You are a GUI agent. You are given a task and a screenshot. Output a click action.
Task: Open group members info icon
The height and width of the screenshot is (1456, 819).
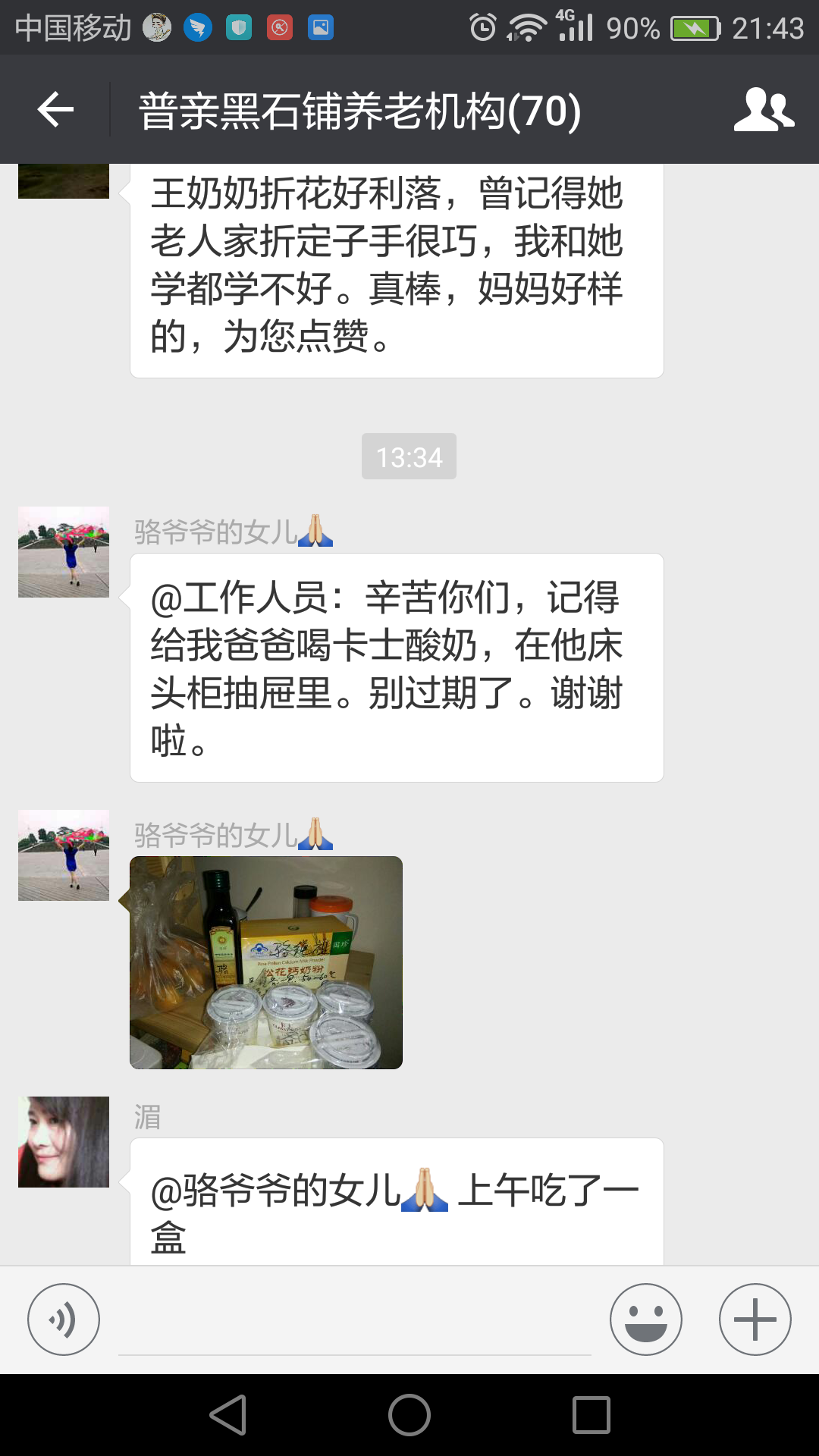point(764,110)
